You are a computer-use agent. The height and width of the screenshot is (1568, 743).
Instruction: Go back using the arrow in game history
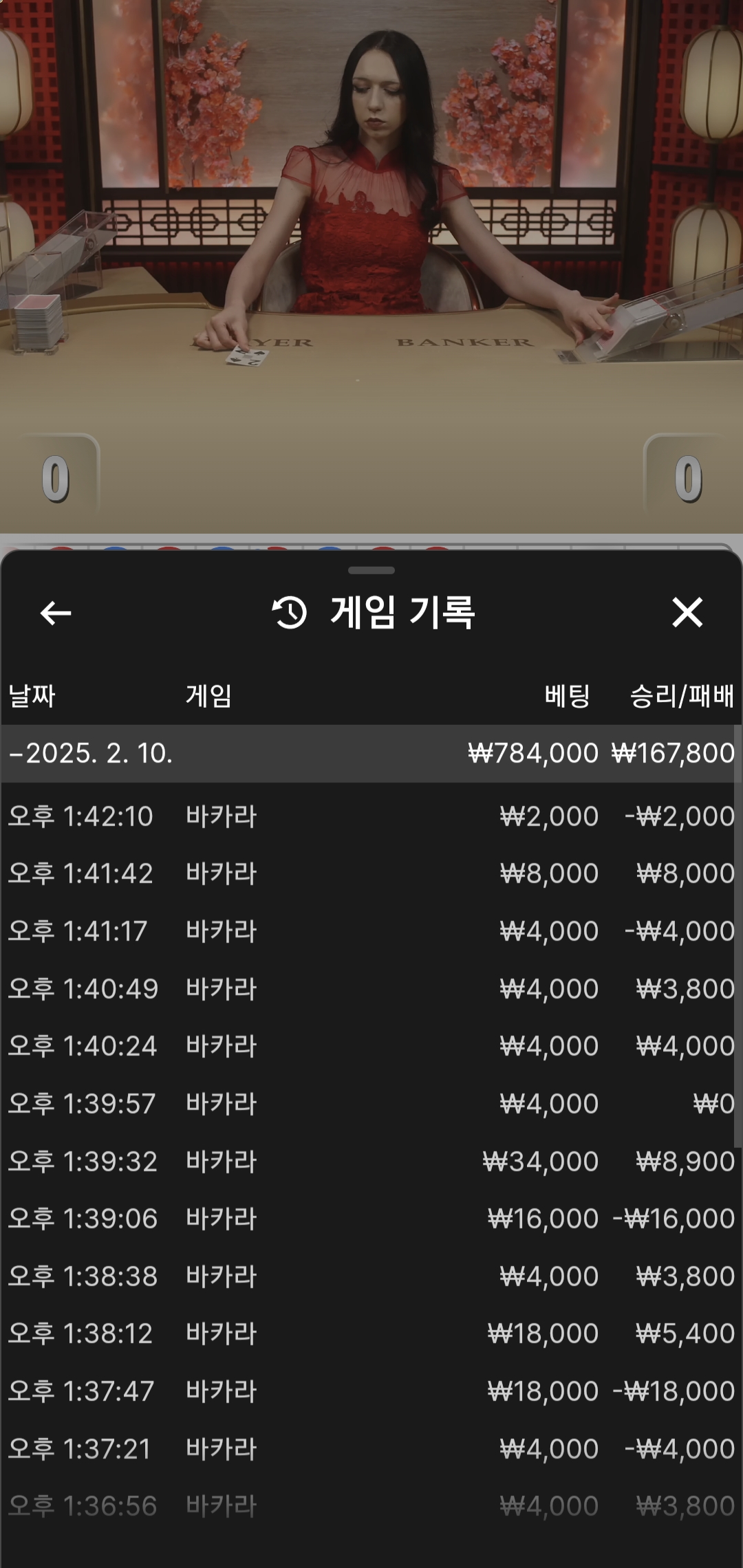[x=56, y=613]
